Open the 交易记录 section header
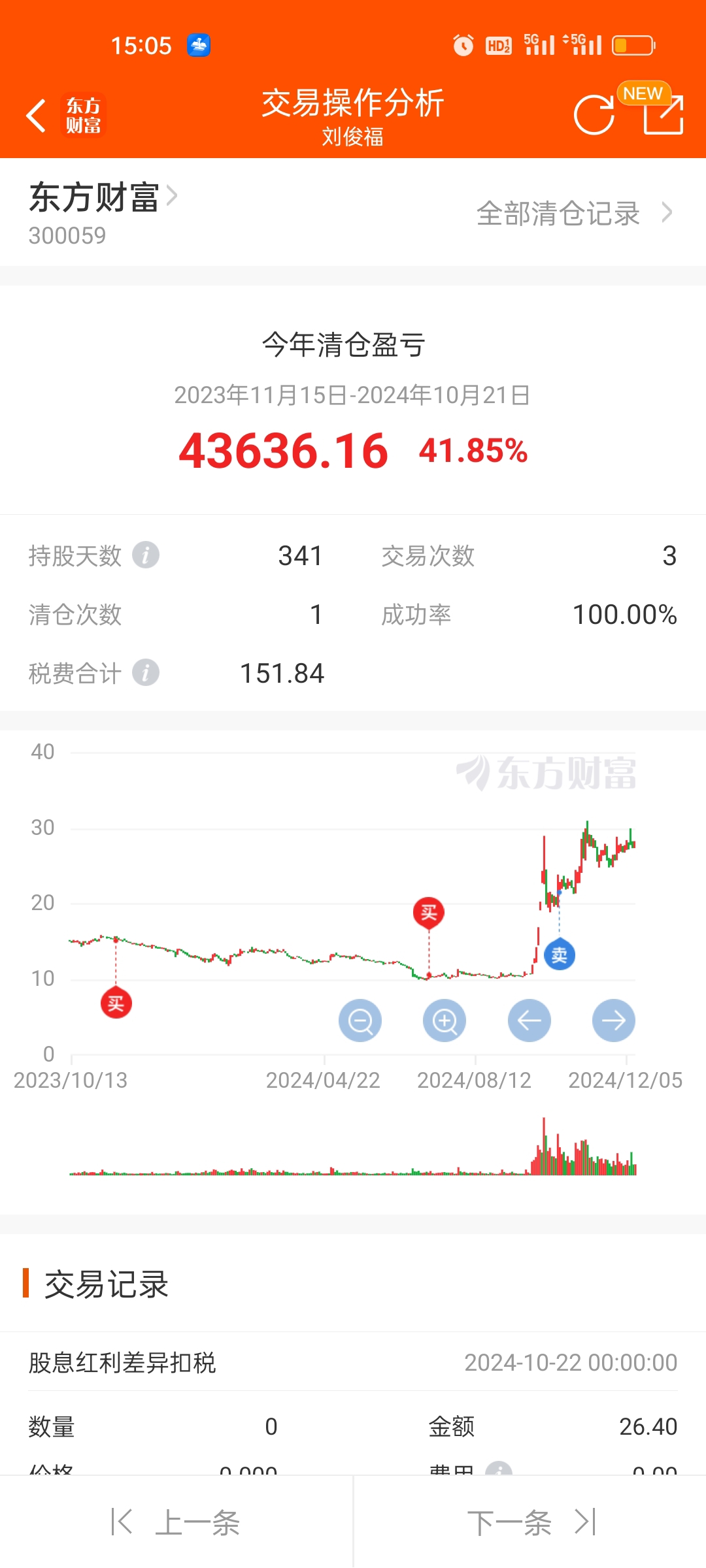 click(107, 1284)
